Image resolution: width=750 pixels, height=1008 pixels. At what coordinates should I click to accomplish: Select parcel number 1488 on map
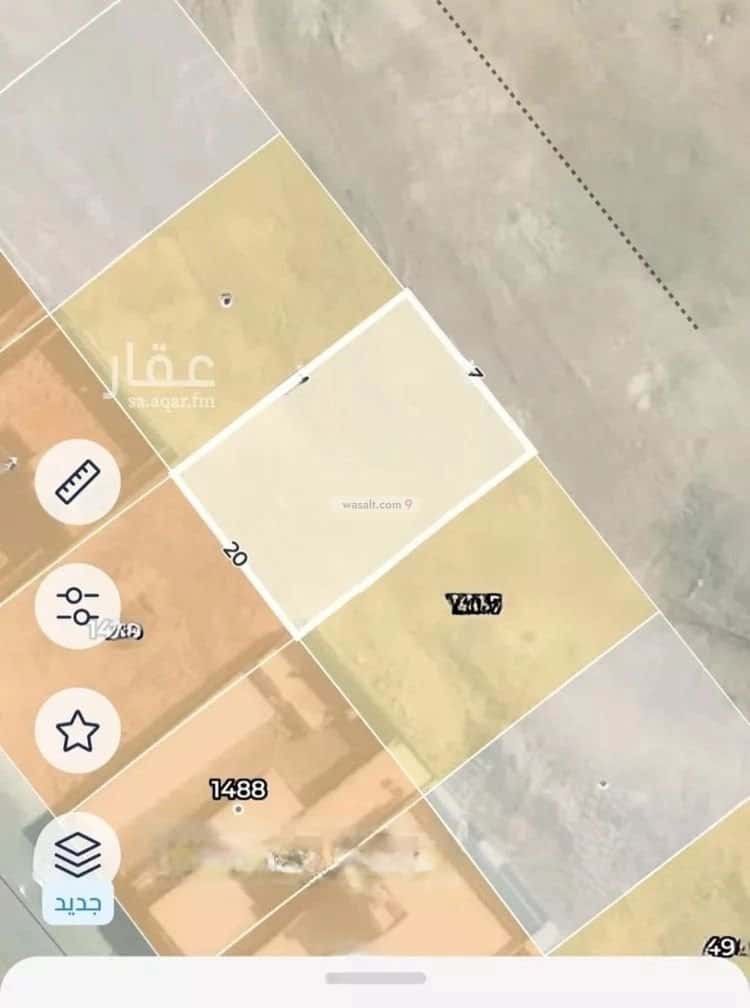pos(238,790)
